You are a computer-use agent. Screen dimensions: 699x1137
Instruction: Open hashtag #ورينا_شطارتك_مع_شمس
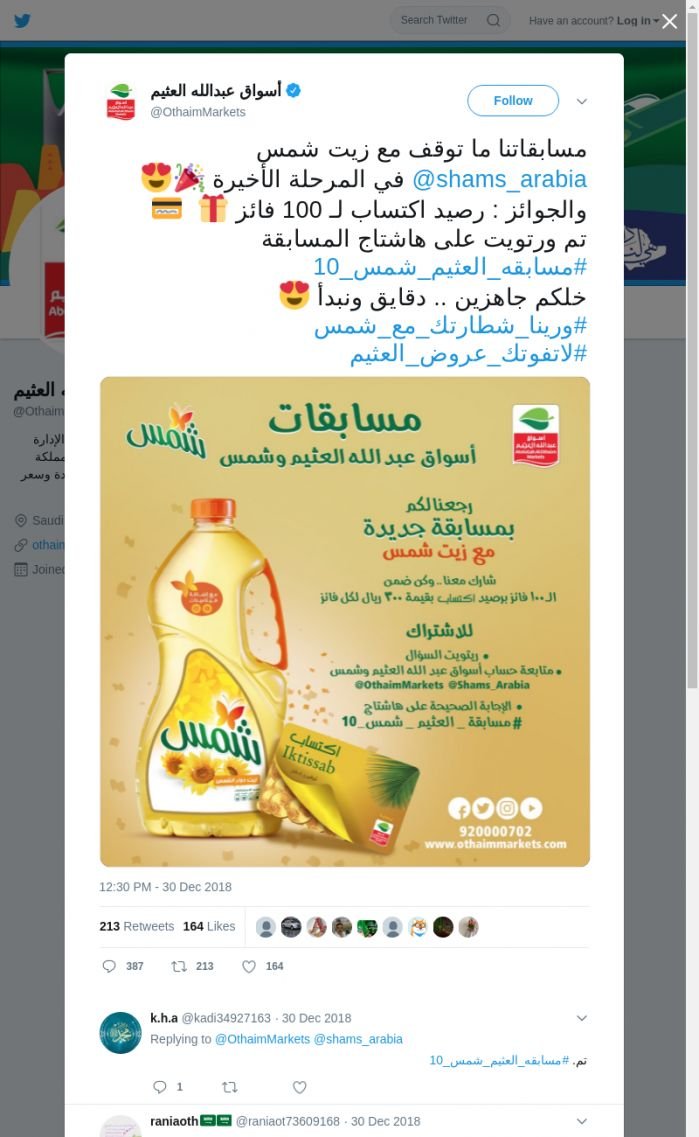(450, 325)
